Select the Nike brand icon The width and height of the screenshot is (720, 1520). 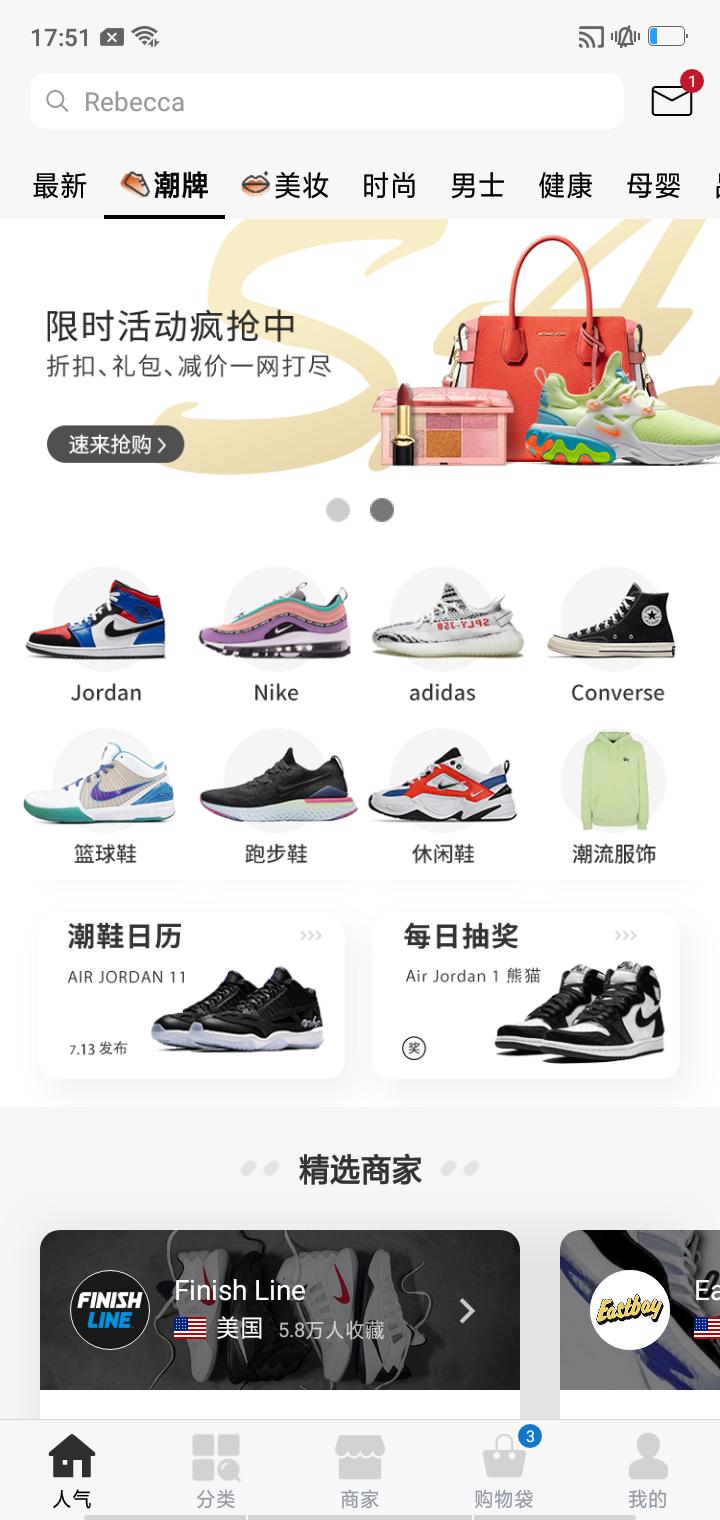click(x=276, y=630)
